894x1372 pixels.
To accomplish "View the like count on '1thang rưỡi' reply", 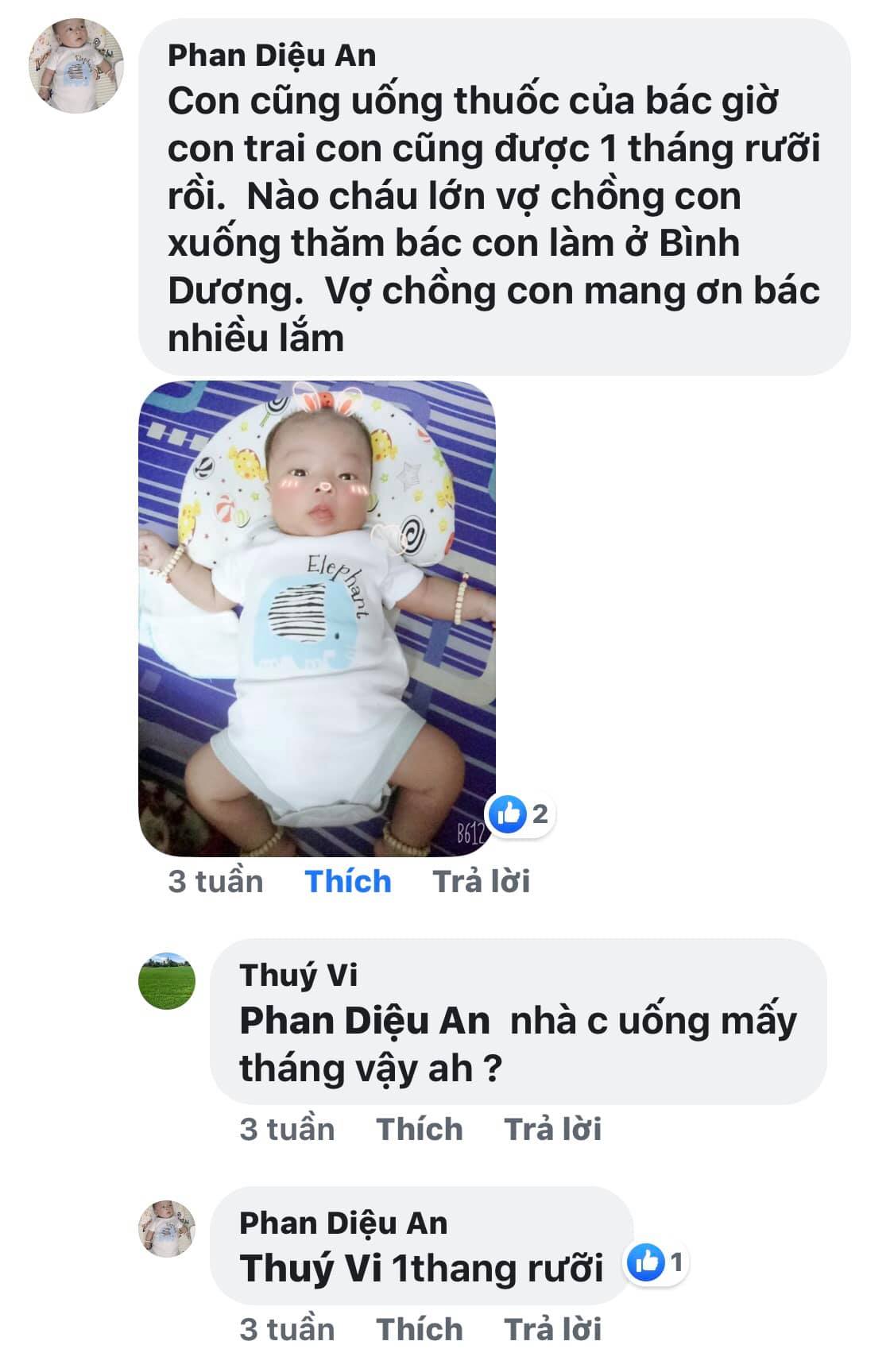I will [657, 1262].
